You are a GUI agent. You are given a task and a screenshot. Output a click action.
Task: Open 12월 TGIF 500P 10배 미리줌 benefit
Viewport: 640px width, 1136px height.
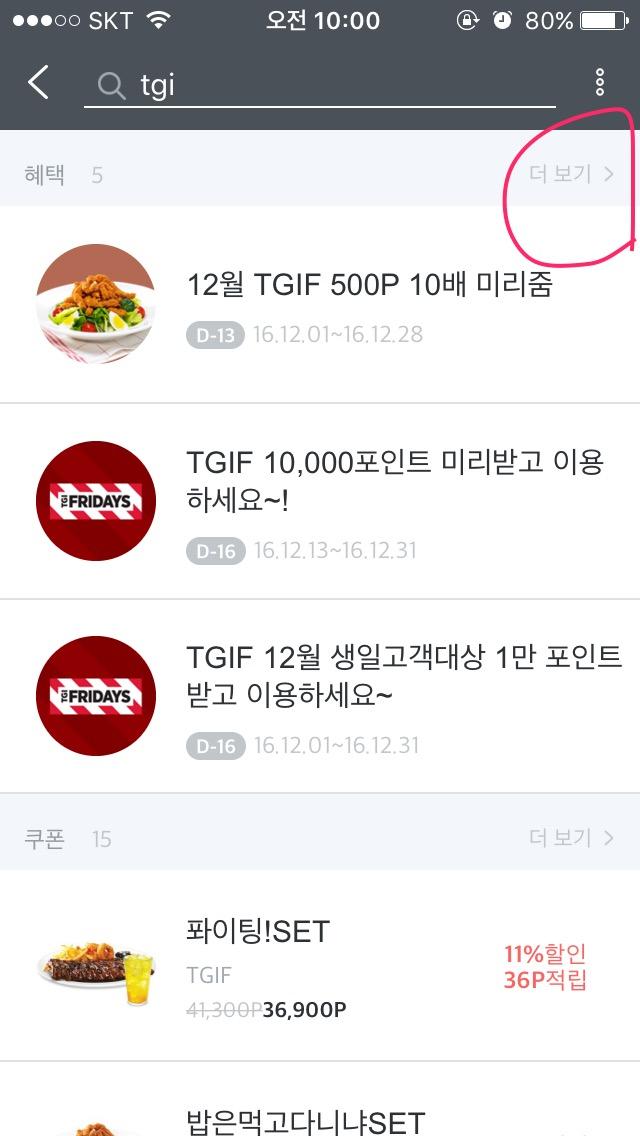pos(369,286)
